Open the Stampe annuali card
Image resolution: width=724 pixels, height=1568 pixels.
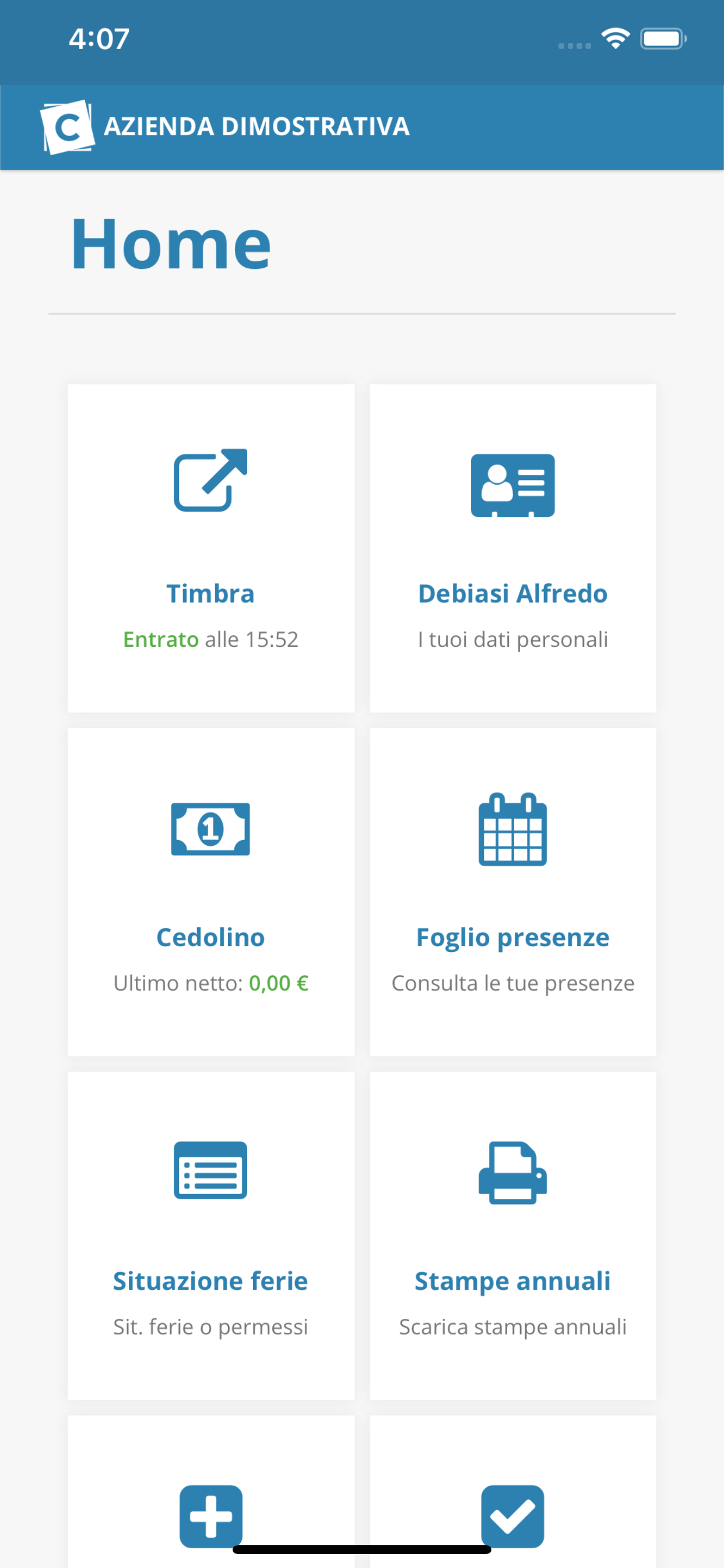(513, 1235)
